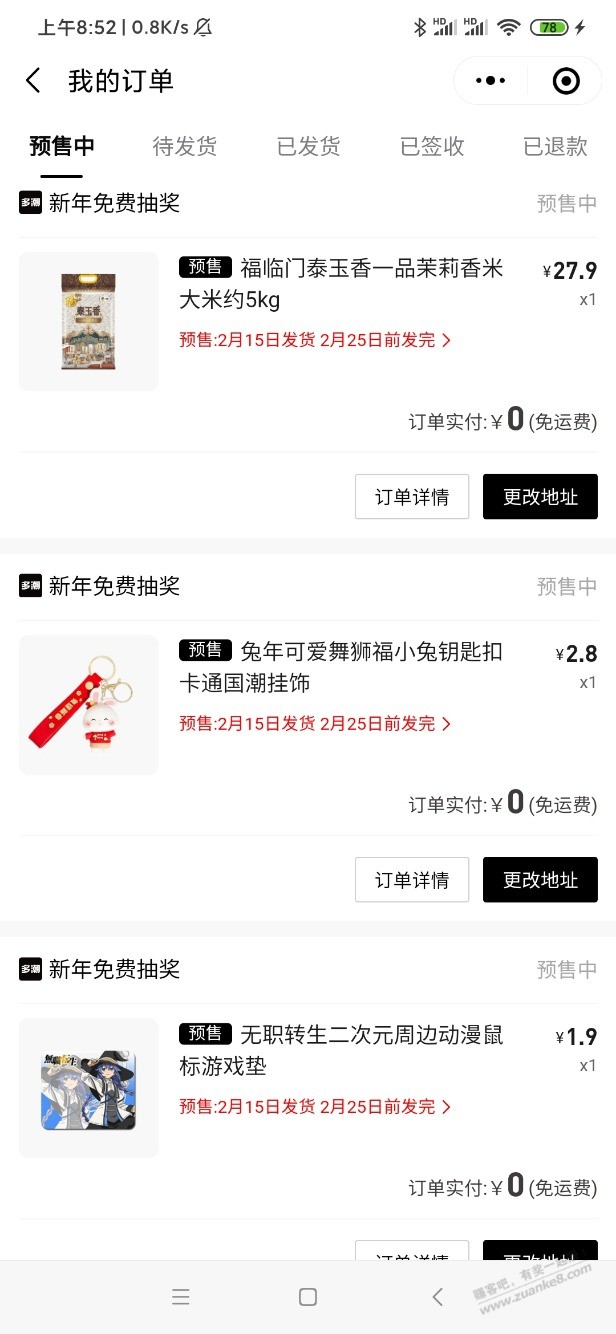Select the 预售中 tab
This screenshot has height=1334, width=616.
[62, 146]
